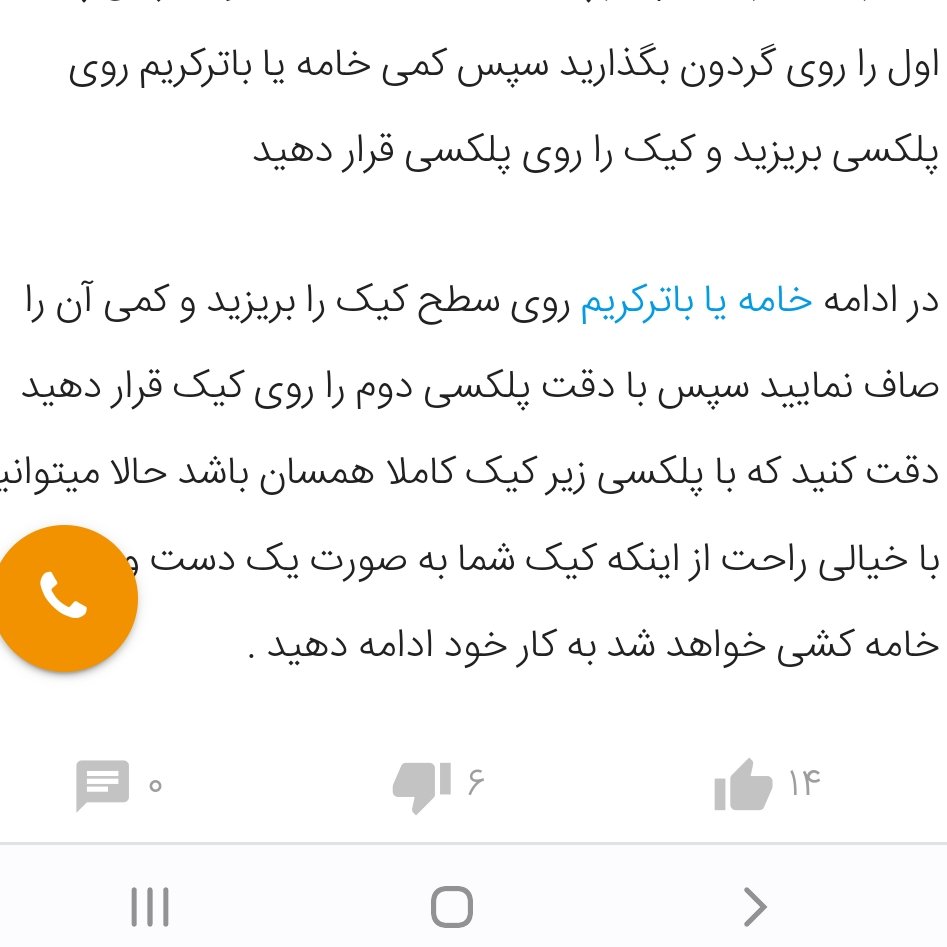Go to home via navigation bar
Image resolution: width=947 pixels, height=947 pixels.
(x=451, y=907)
